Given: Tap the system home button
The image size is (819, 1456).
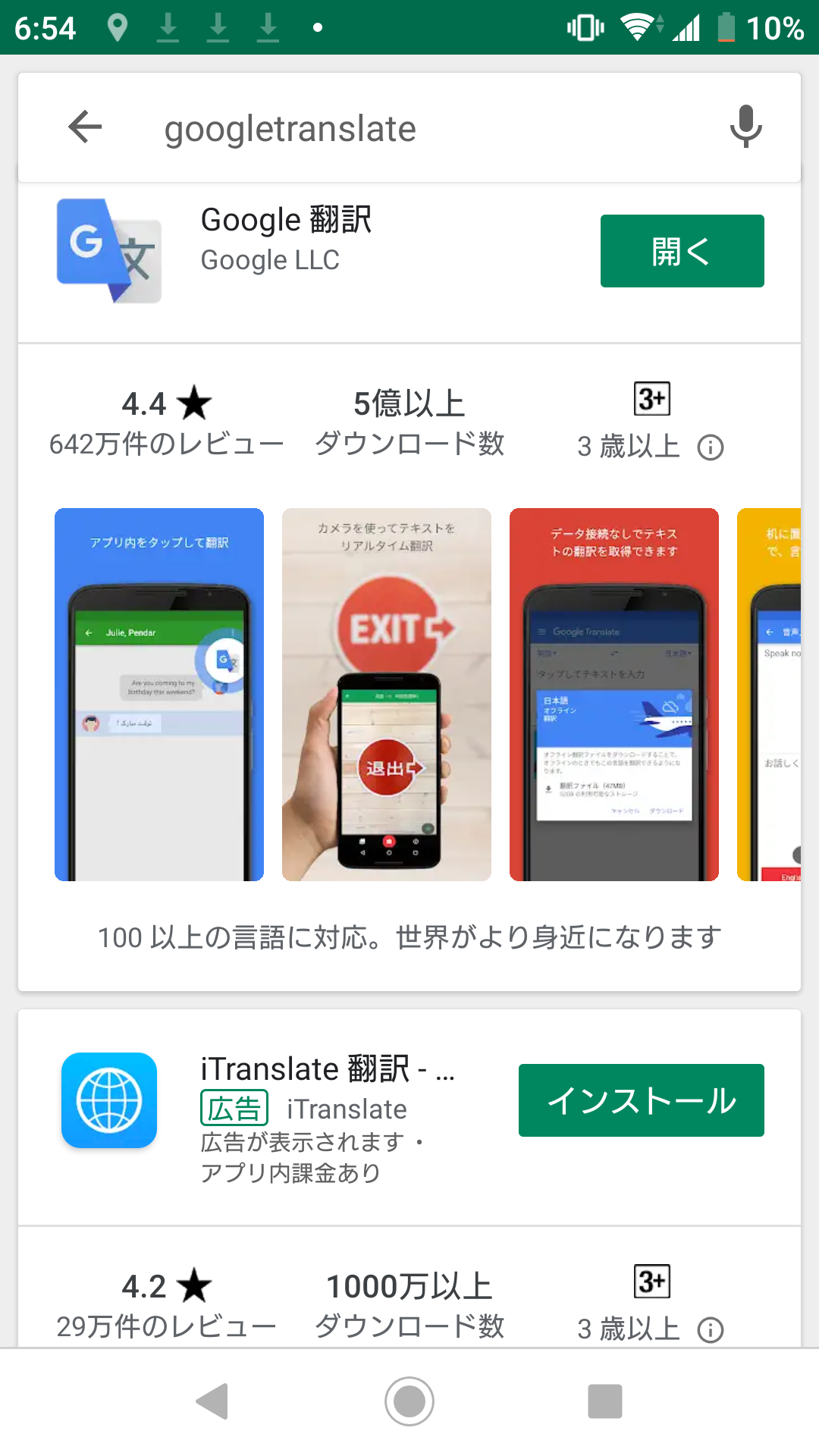Looking at the screenshot, I should coord(409,1401).
